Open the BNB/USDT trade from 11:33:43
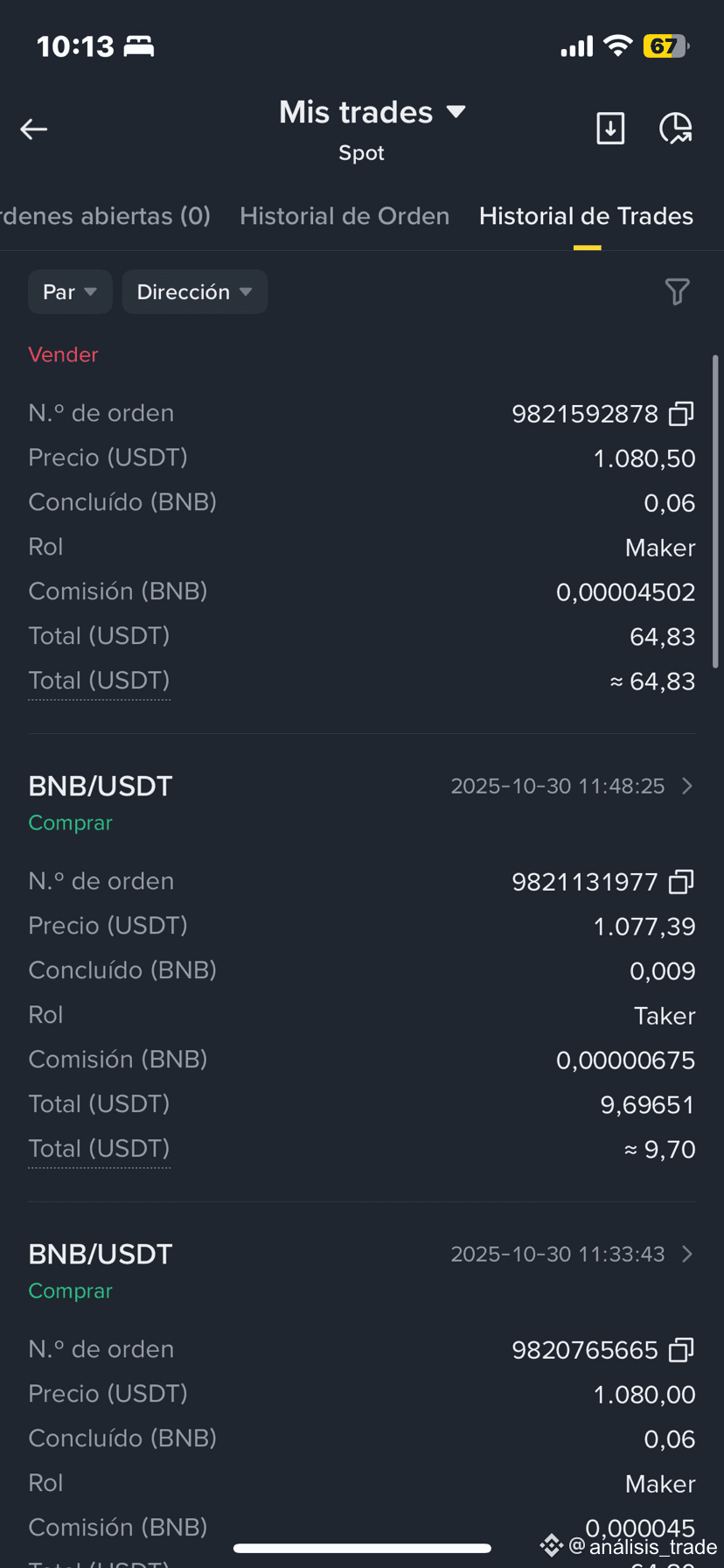724x1568 pixels. pos(687,1255)
